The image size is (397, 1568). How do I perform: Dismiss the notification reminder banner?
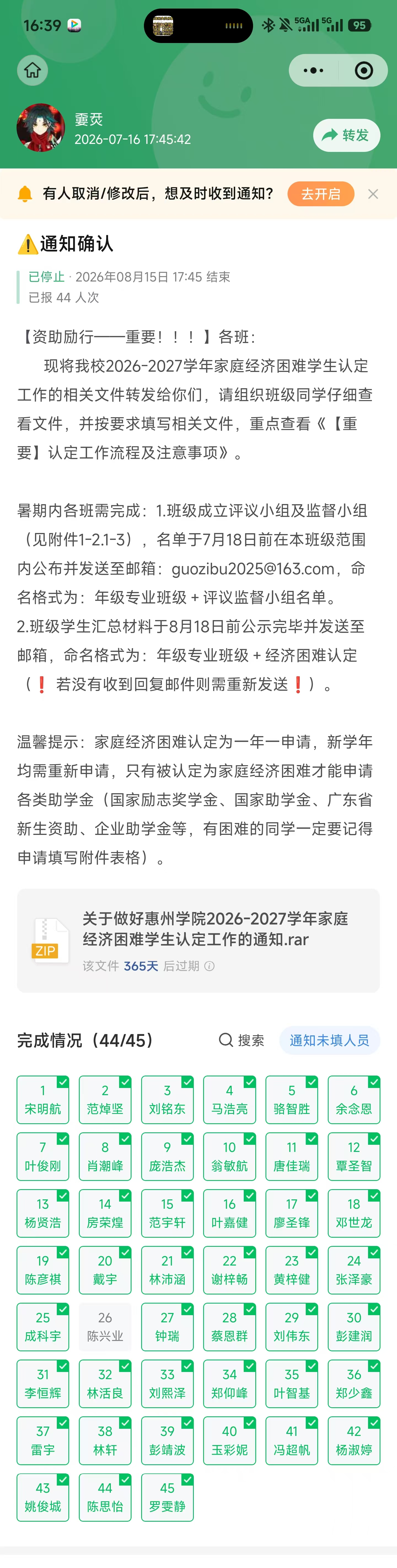[x=373, y=194]
